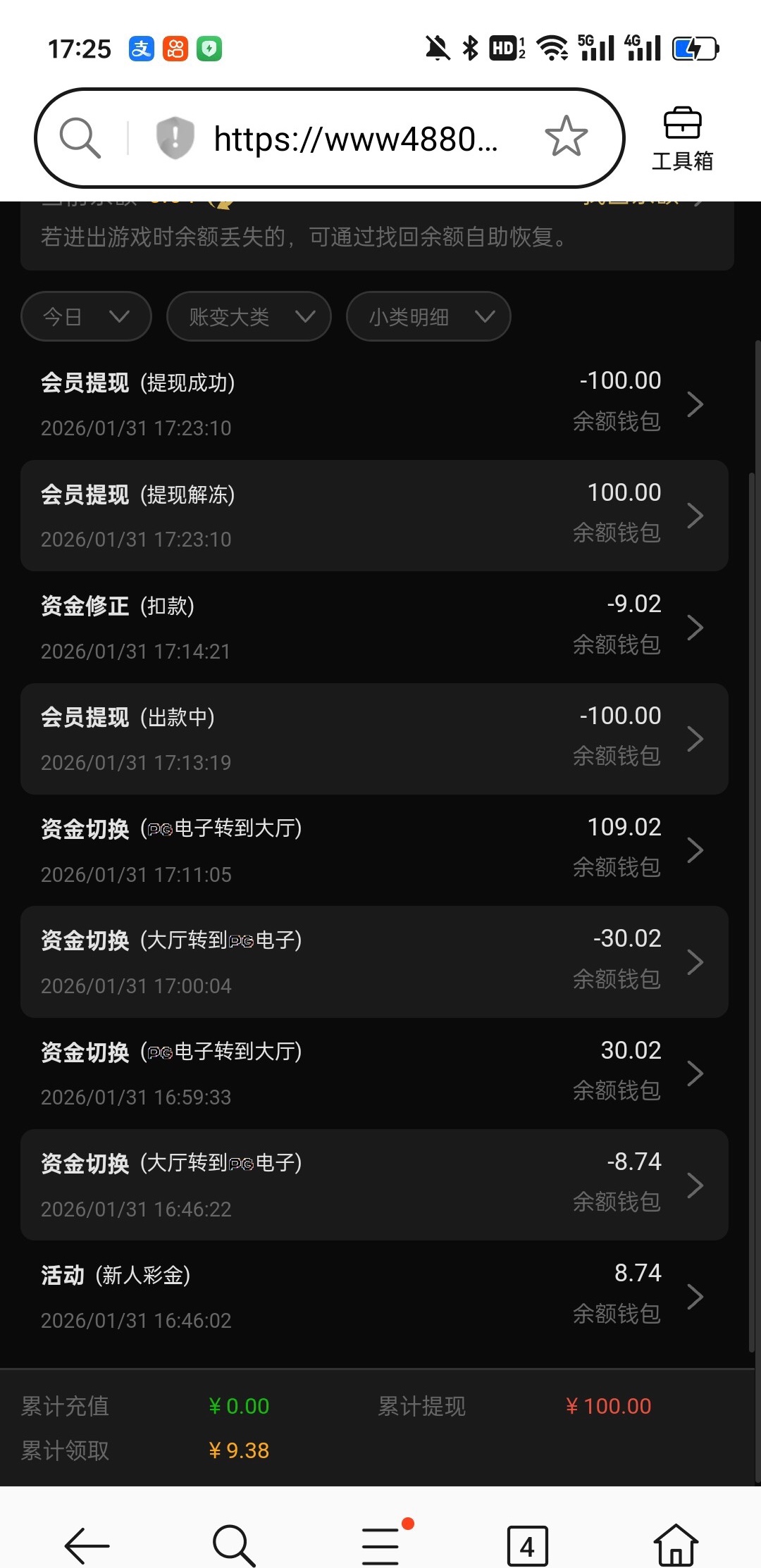
Task: Go back with the browser back arrow
Action: [87, 1545]
